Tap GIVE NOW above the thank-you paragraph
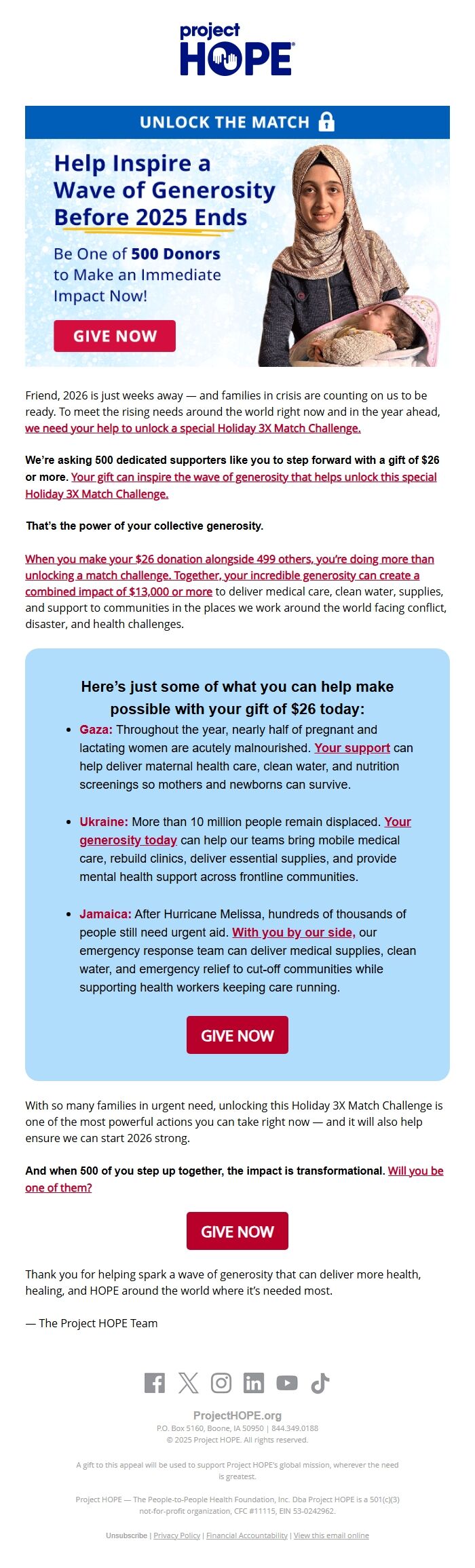Image resolution: width=475 pixels, height=1568 pixels. click(x=237, y=1231)
